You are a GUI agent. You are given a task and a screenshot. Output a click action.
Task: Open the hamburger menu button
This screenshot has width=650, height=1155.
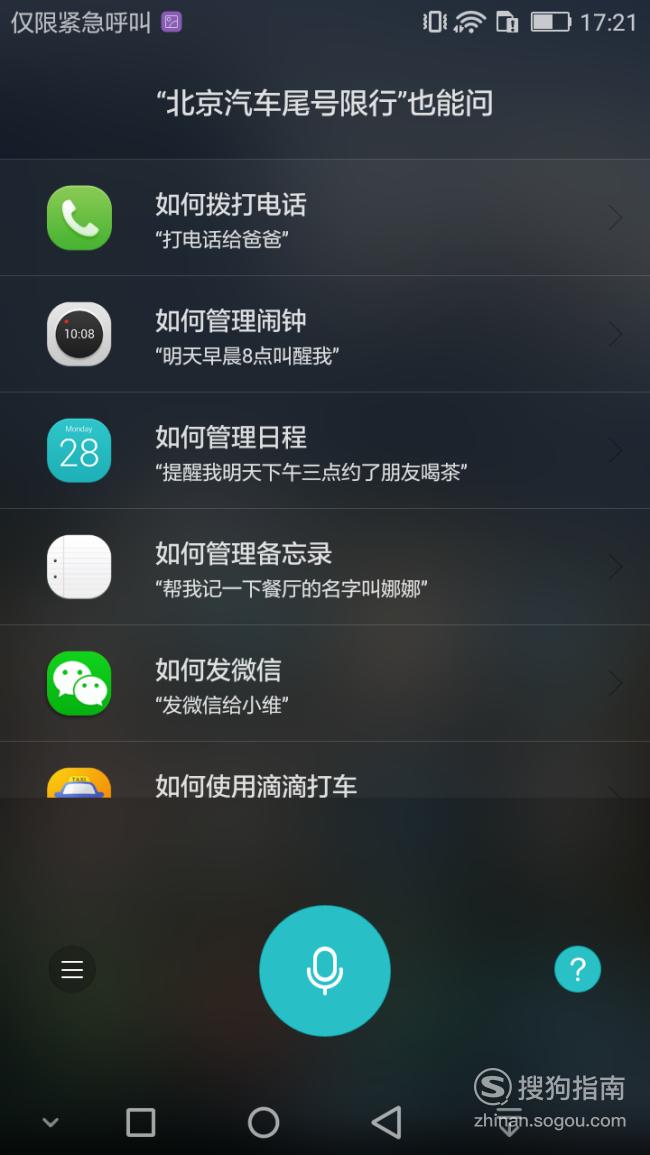72,969
